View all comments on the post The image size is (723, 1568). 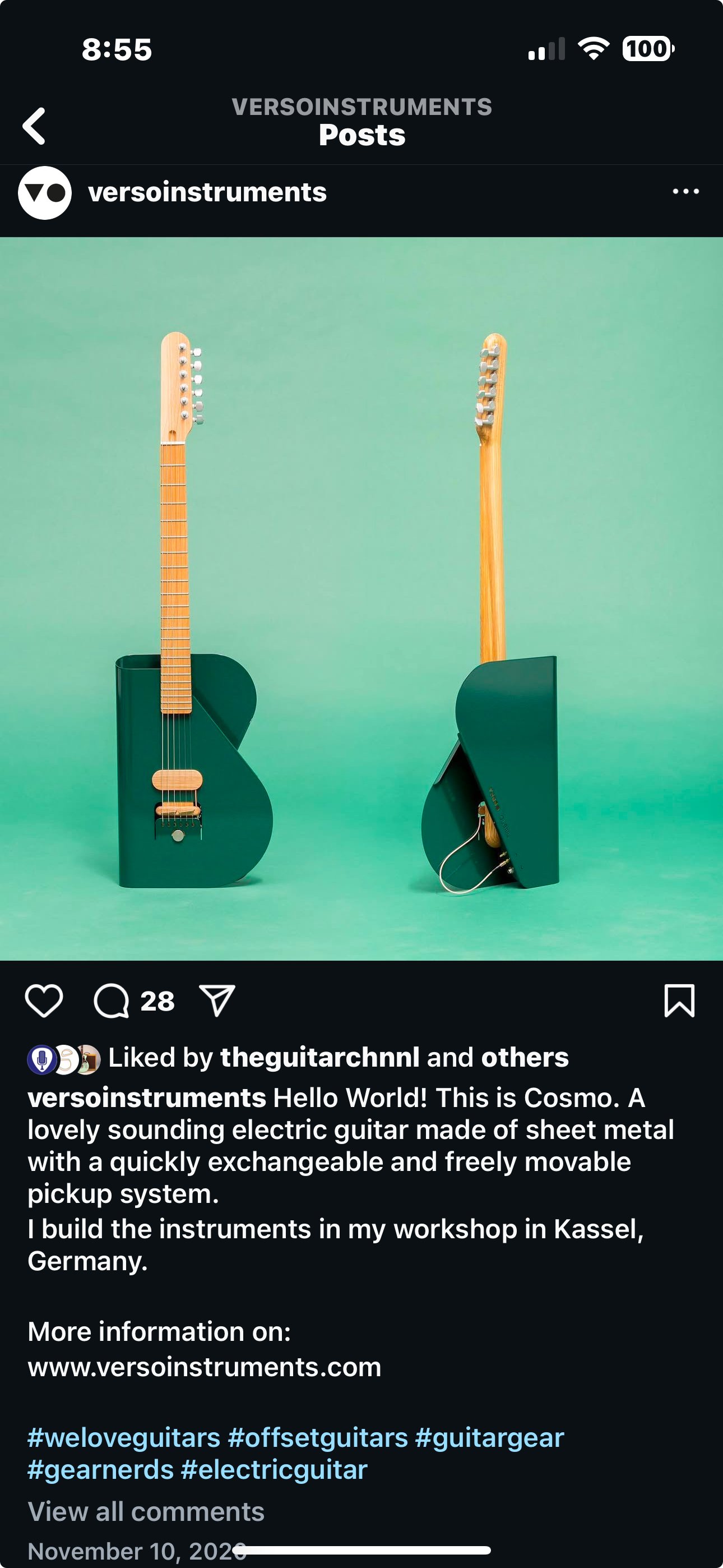click(x=146, y=1512)
